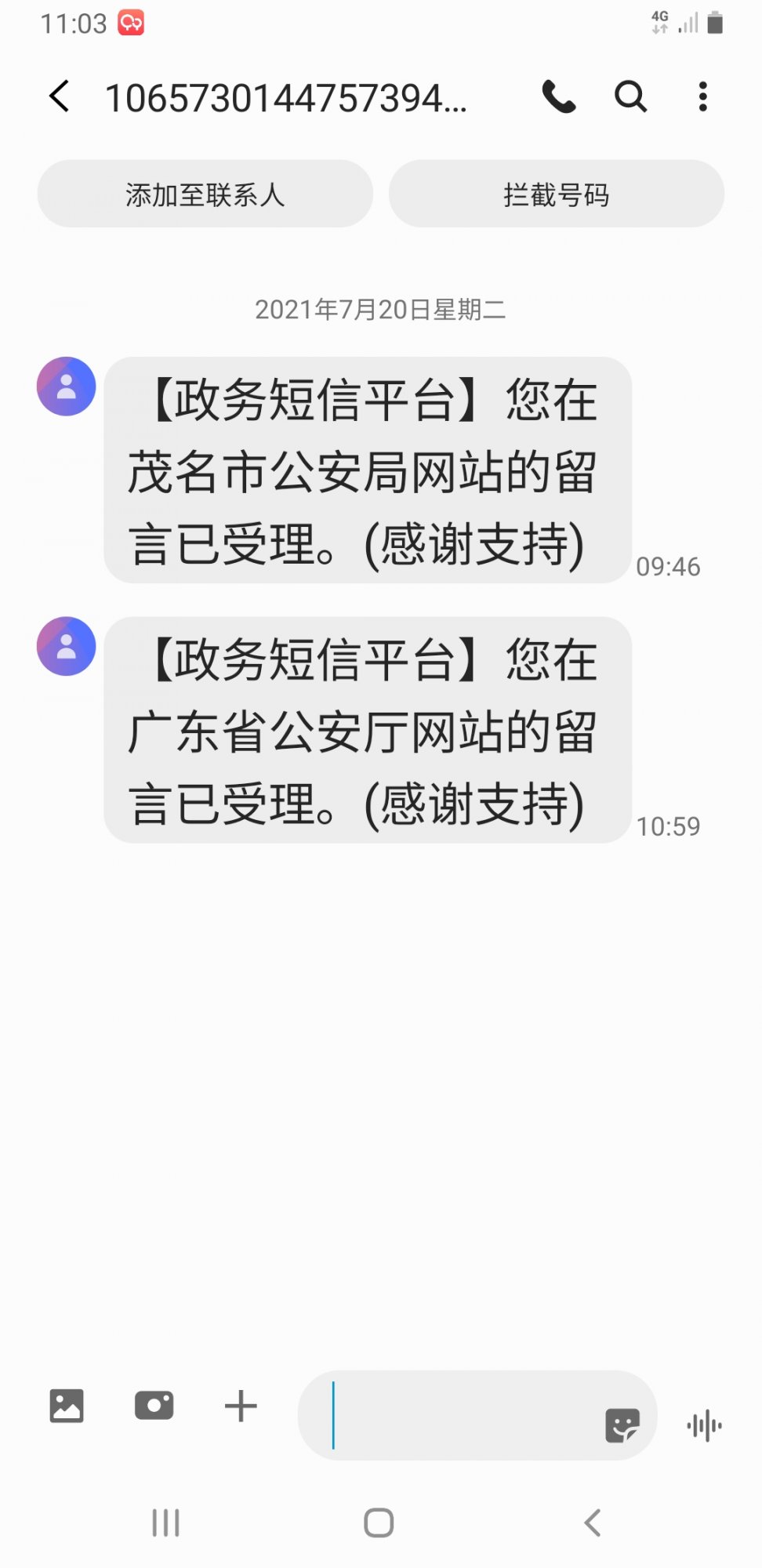Go back from this message thread

(60, 96)
